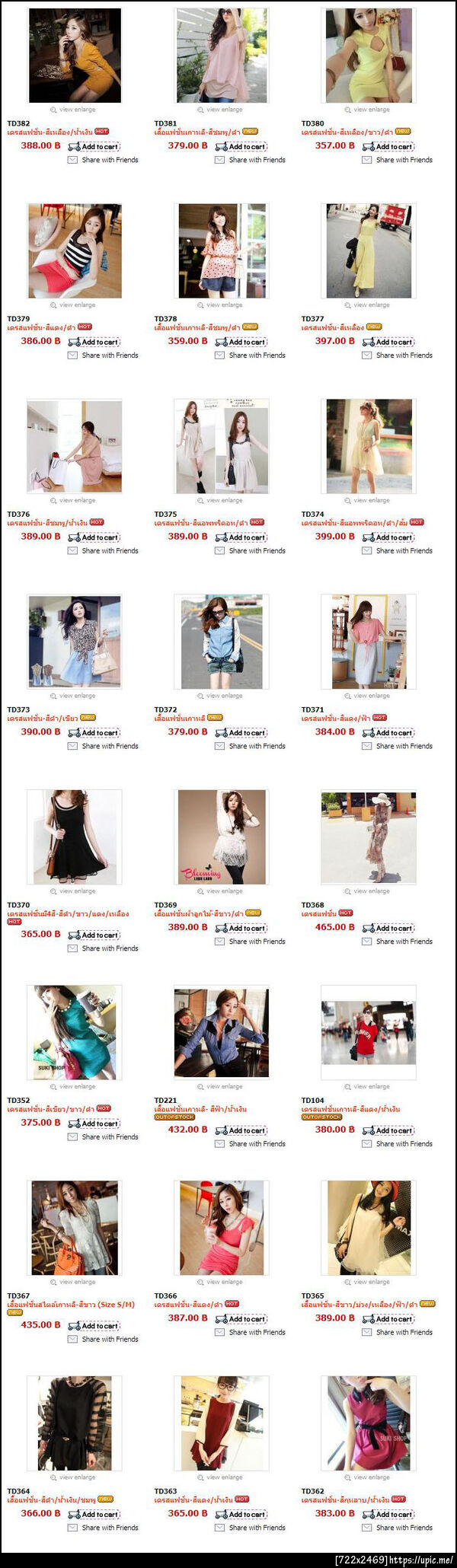Open the TD374 product thumbnail
Image resolution: width=457 pixels, height=1568 pixels.
click(369, 446)
